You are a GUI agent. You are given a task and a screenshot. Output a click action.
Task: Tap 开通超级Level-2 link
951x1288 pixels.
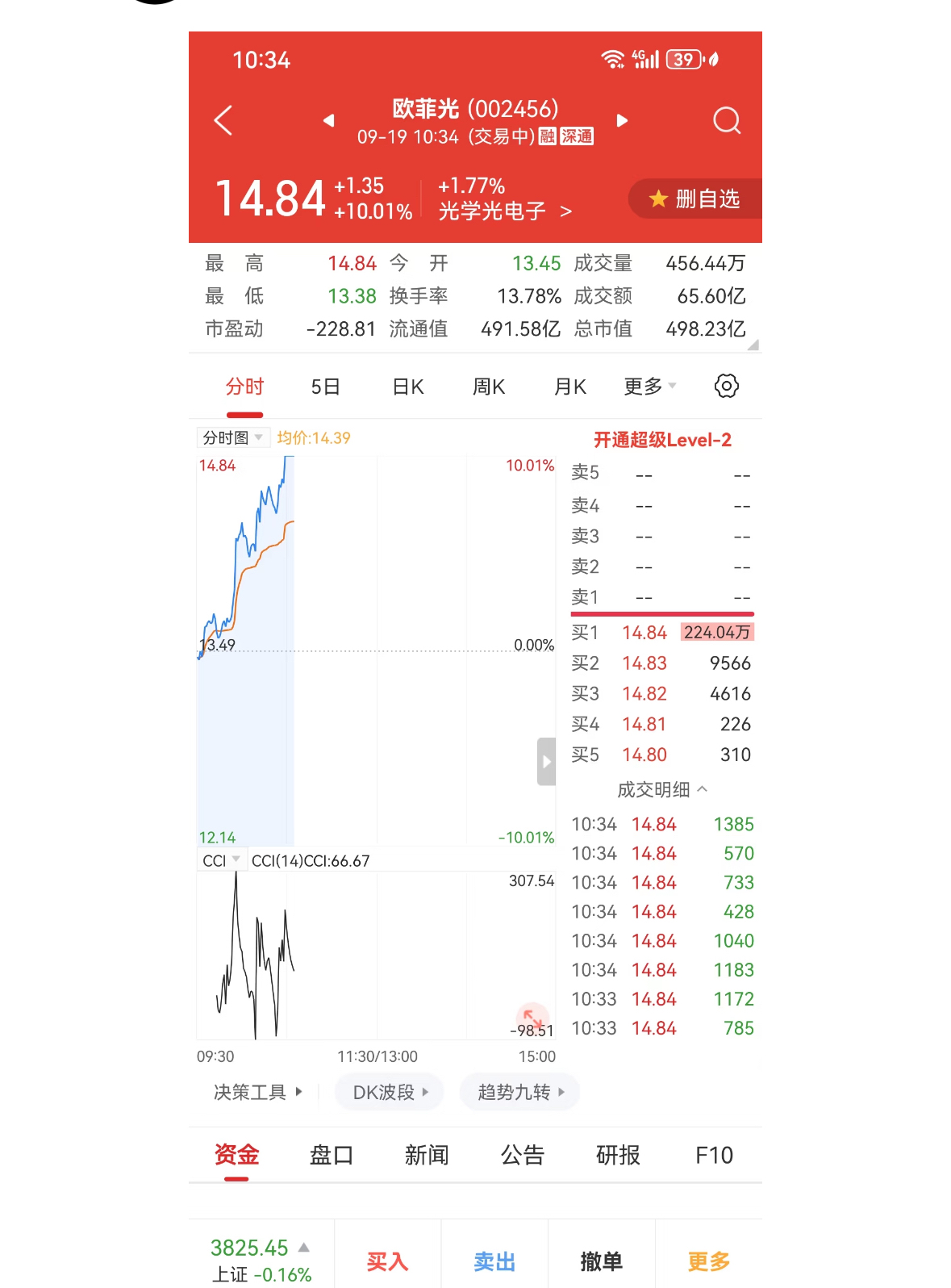coord(662,440)
